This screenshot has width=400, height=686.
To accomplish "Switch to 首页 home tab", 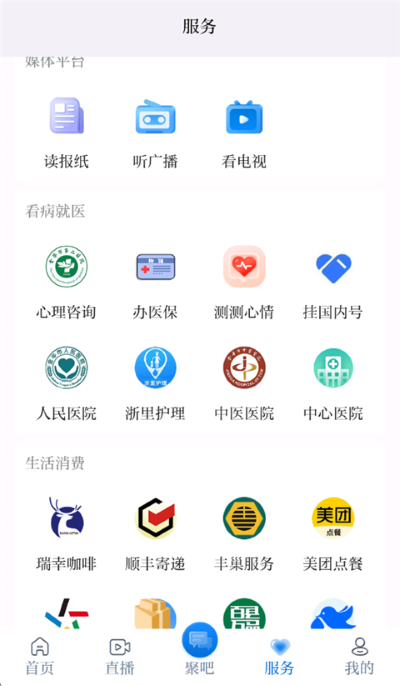I will pos(40,656).
